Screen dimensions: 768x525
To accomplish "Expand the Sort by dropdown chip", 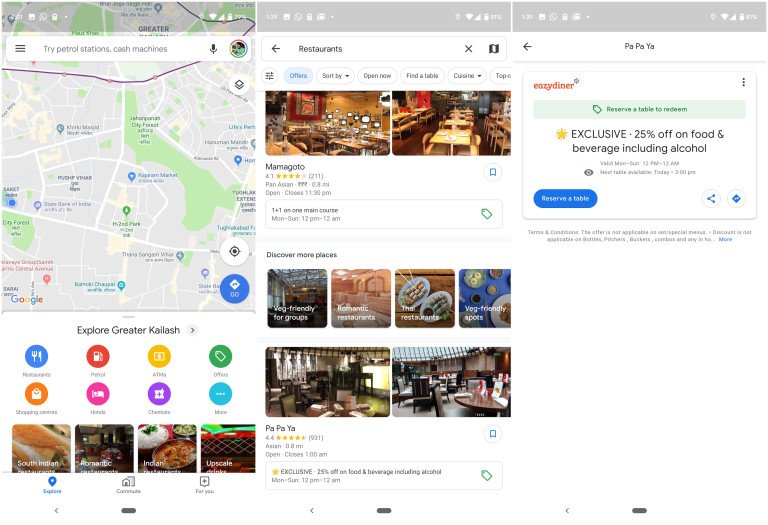I will 335,76.
